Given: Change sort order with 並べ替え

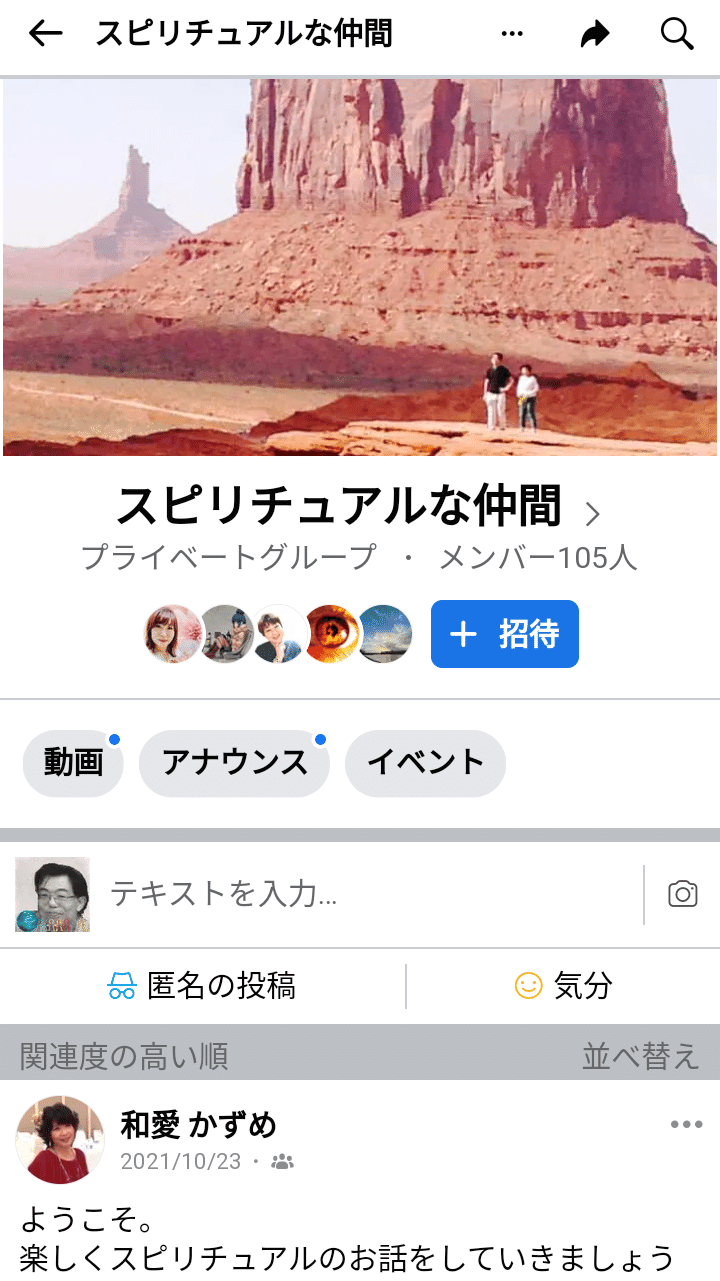Looking at the screenshot, I should [x=640, y=1055].
